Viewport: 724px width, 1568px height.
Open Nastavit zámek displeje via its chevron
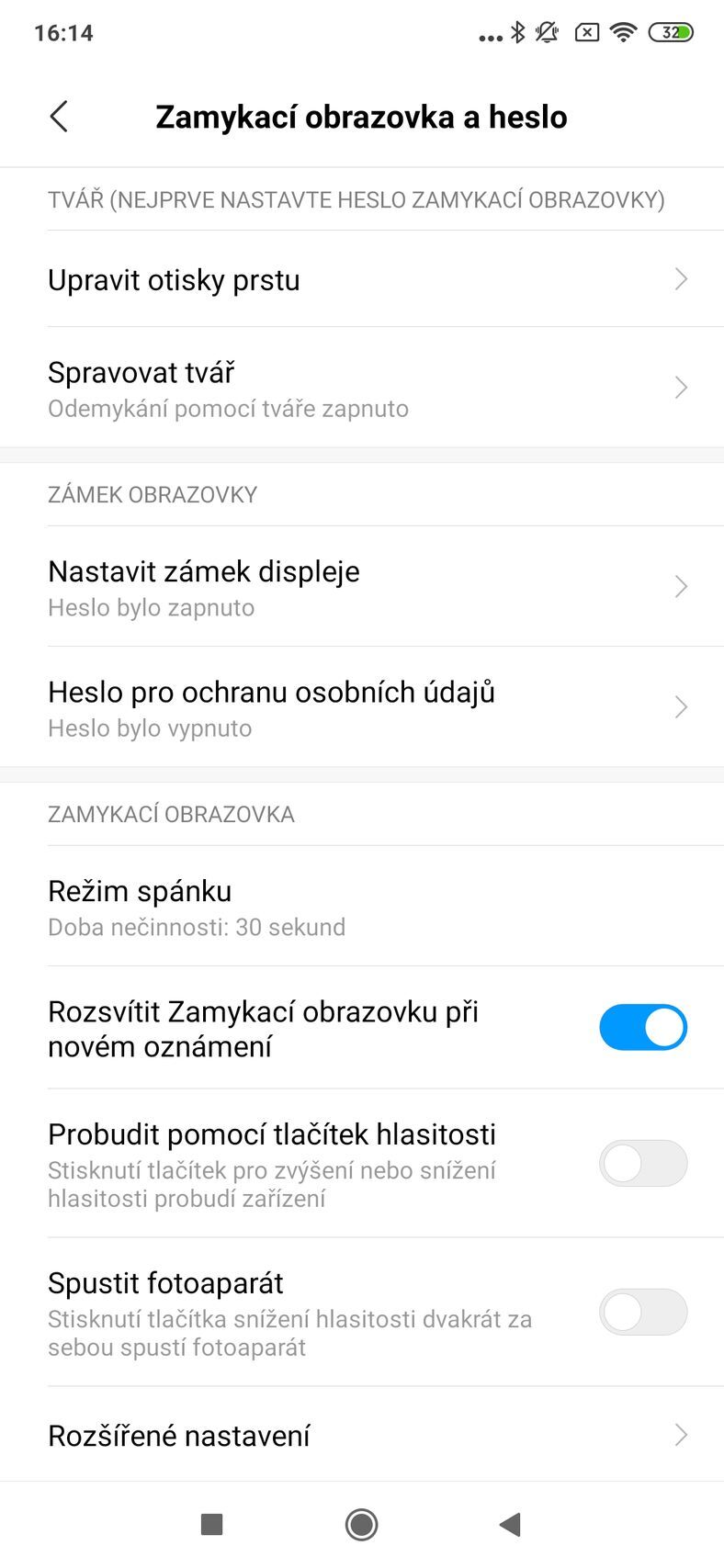681,586
